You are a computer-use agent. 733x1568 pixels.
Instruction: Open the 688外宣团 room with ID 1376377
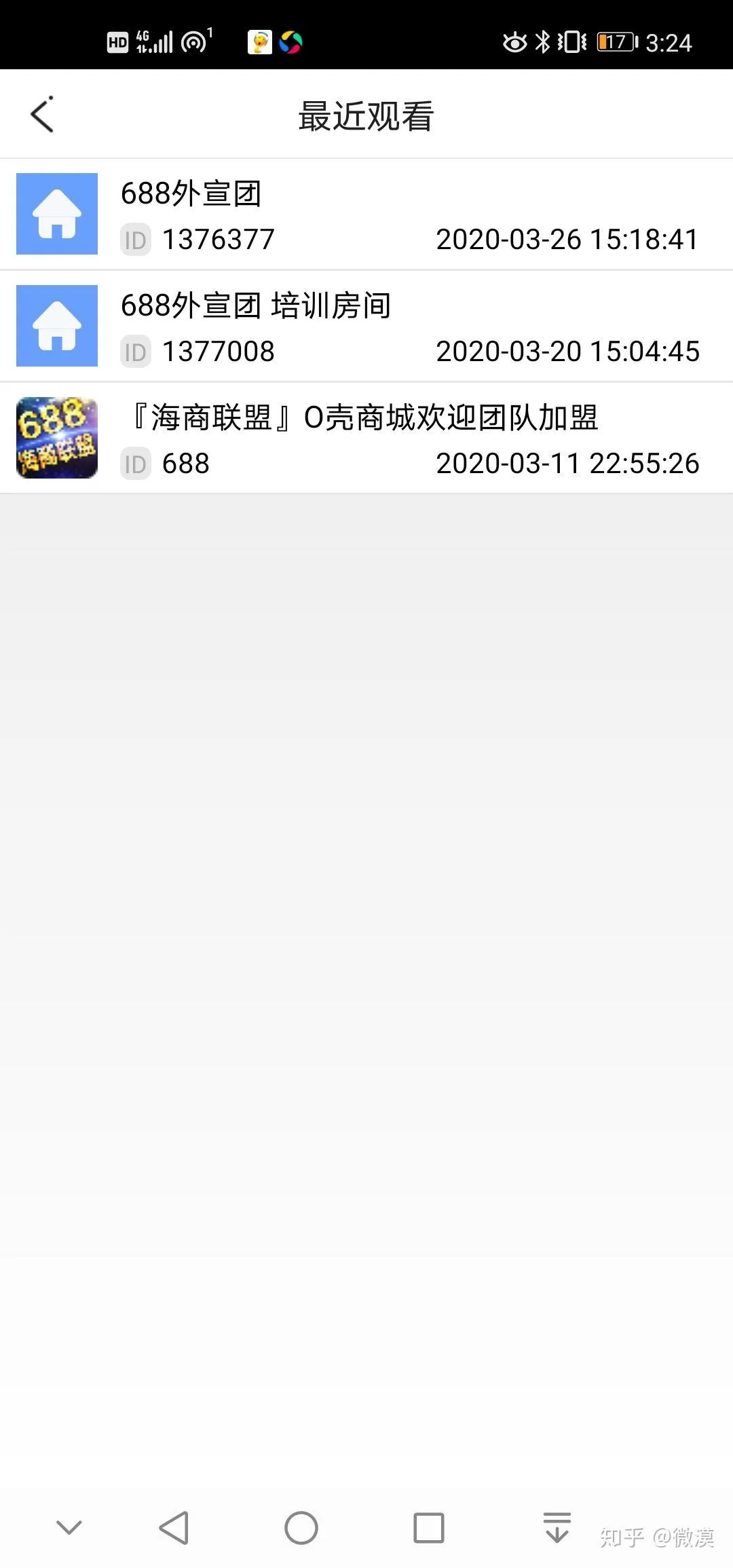click(366, 214)
